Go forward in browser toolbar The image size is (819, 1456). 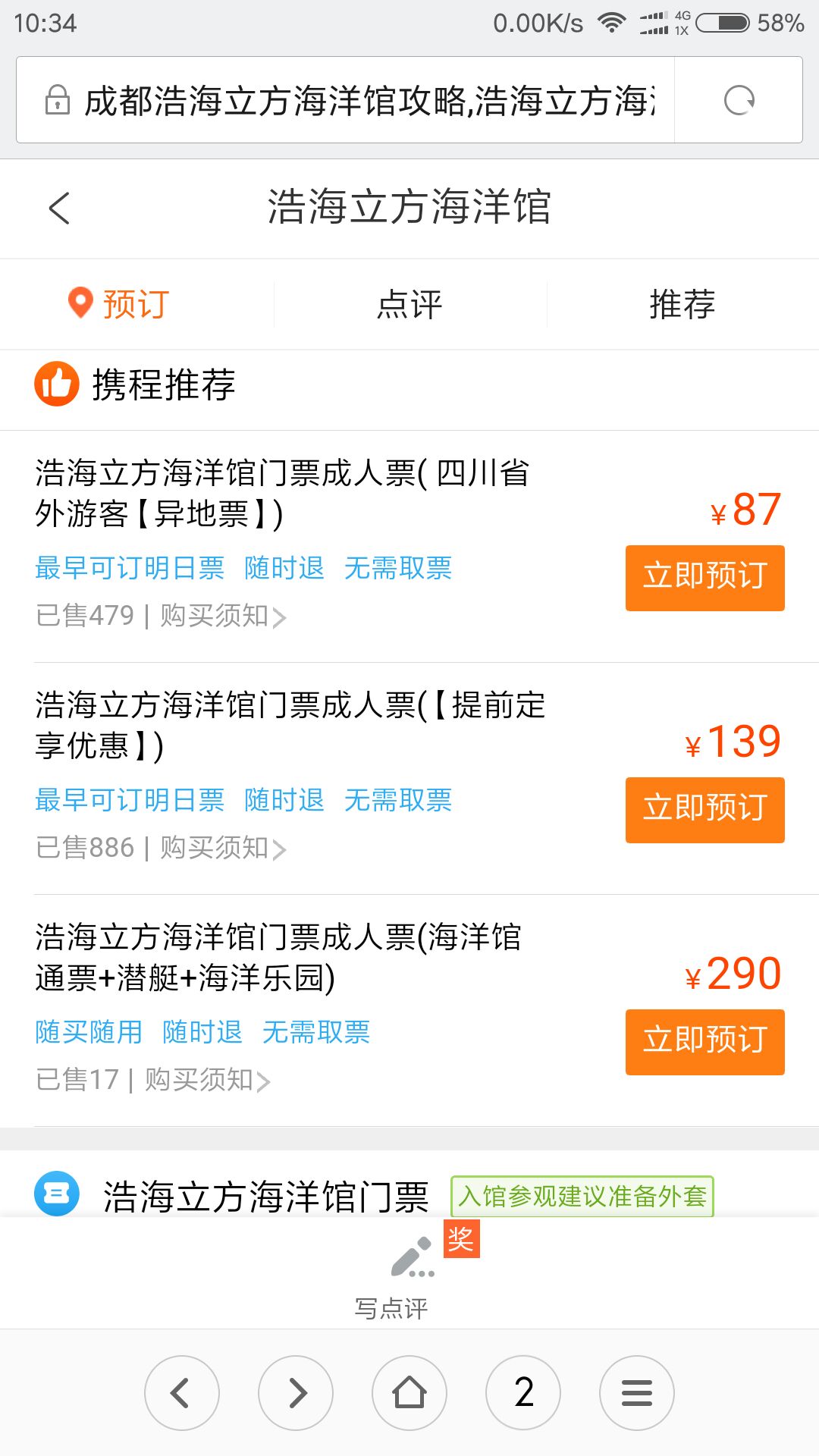(296, 1393)
